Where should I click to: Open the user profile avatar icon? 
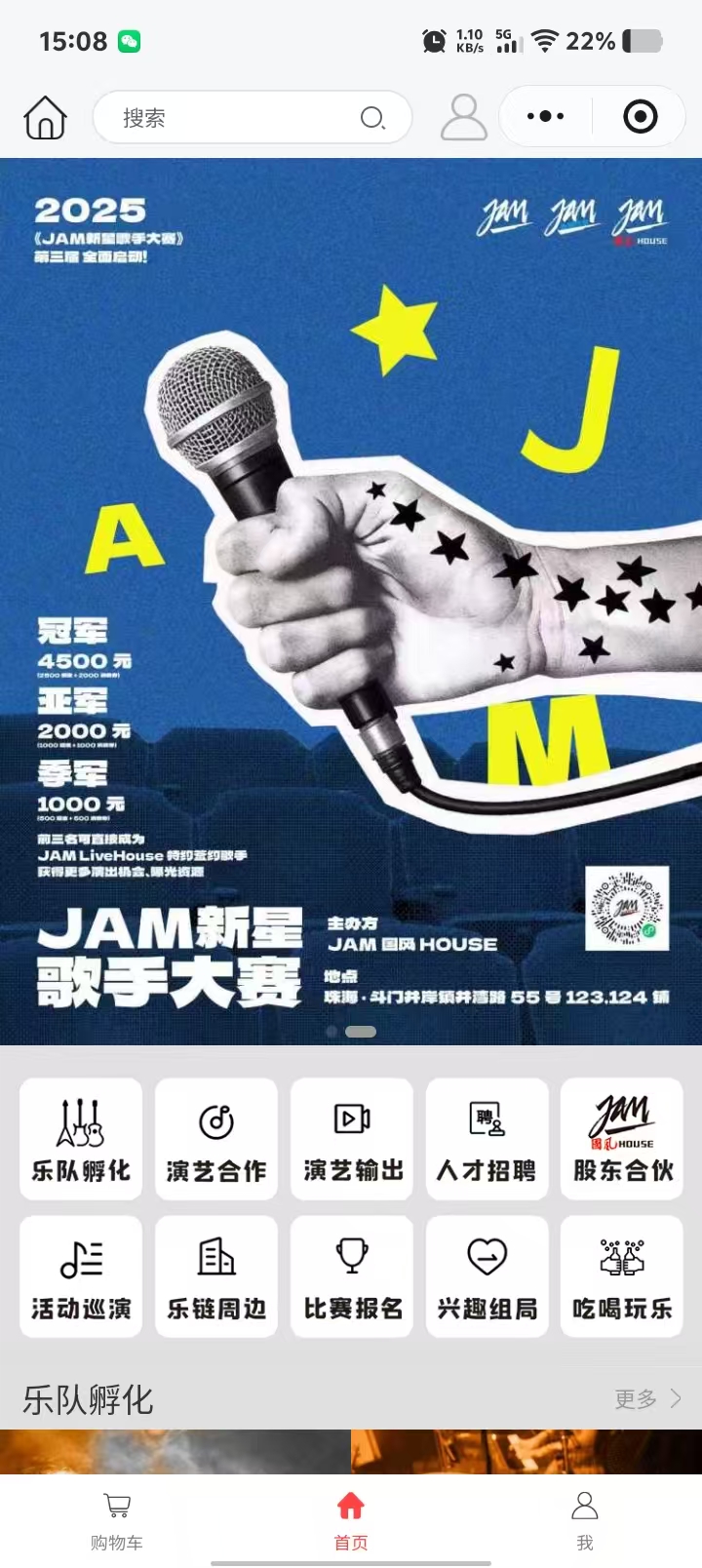(464, 118)
